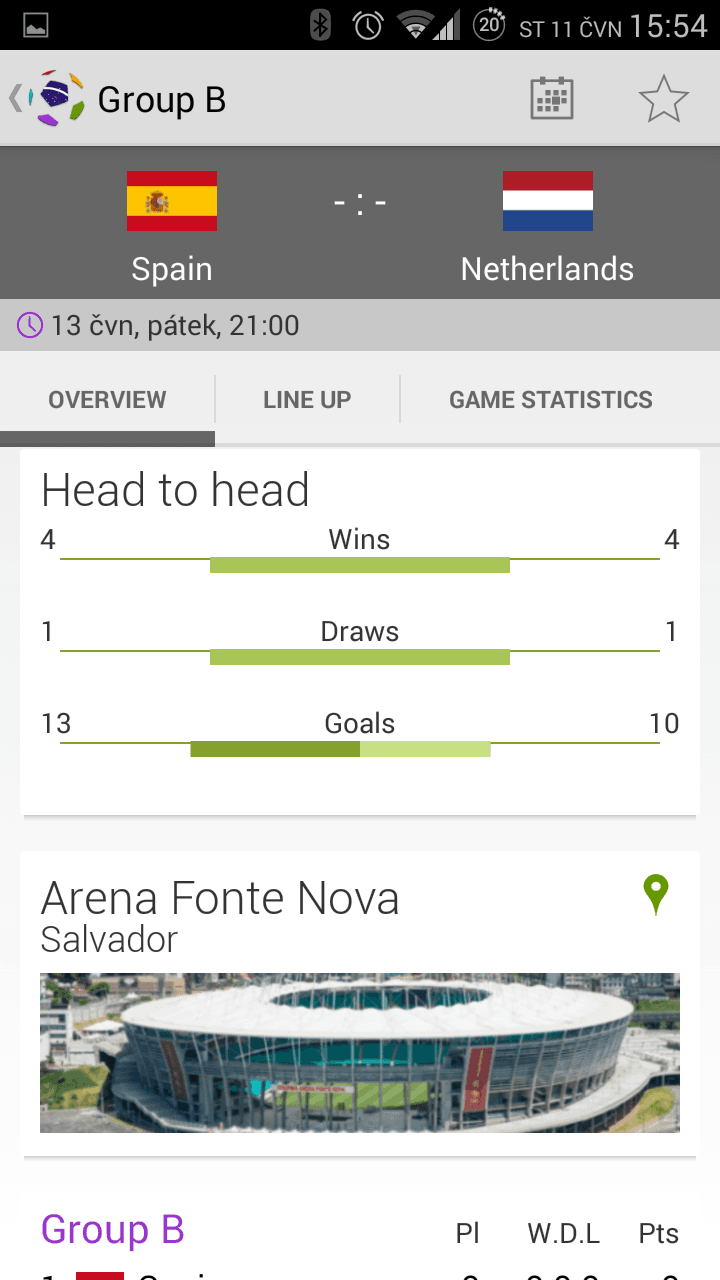Tap the Goals comparison bar
Viewport: 720px width, 1280px height.
[340, 749]
